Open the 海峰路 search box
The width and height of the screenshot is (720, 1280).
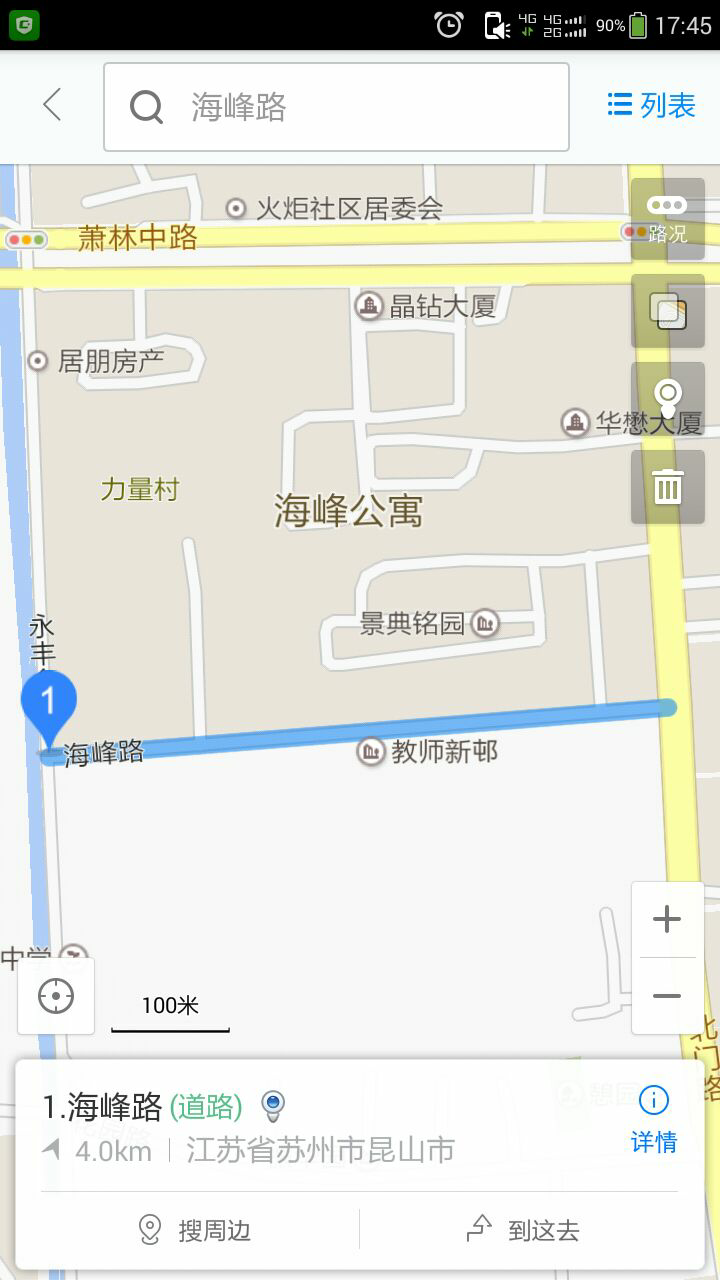pos(336,107)
